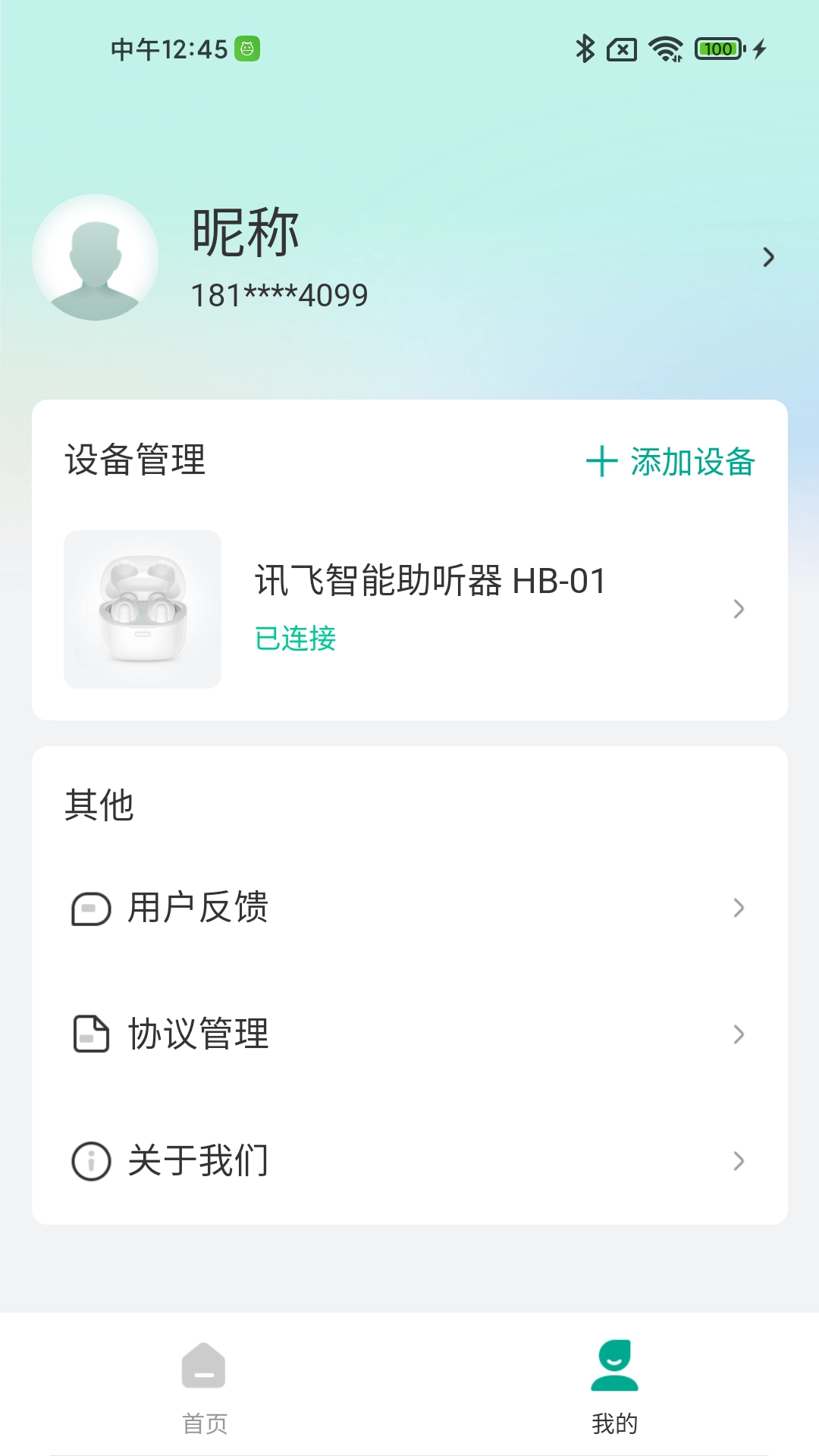The height and width of the screenshot is (1456, 819).
Task: Tap the hearing aid product thumbnail
Action: tap(142, 609)
